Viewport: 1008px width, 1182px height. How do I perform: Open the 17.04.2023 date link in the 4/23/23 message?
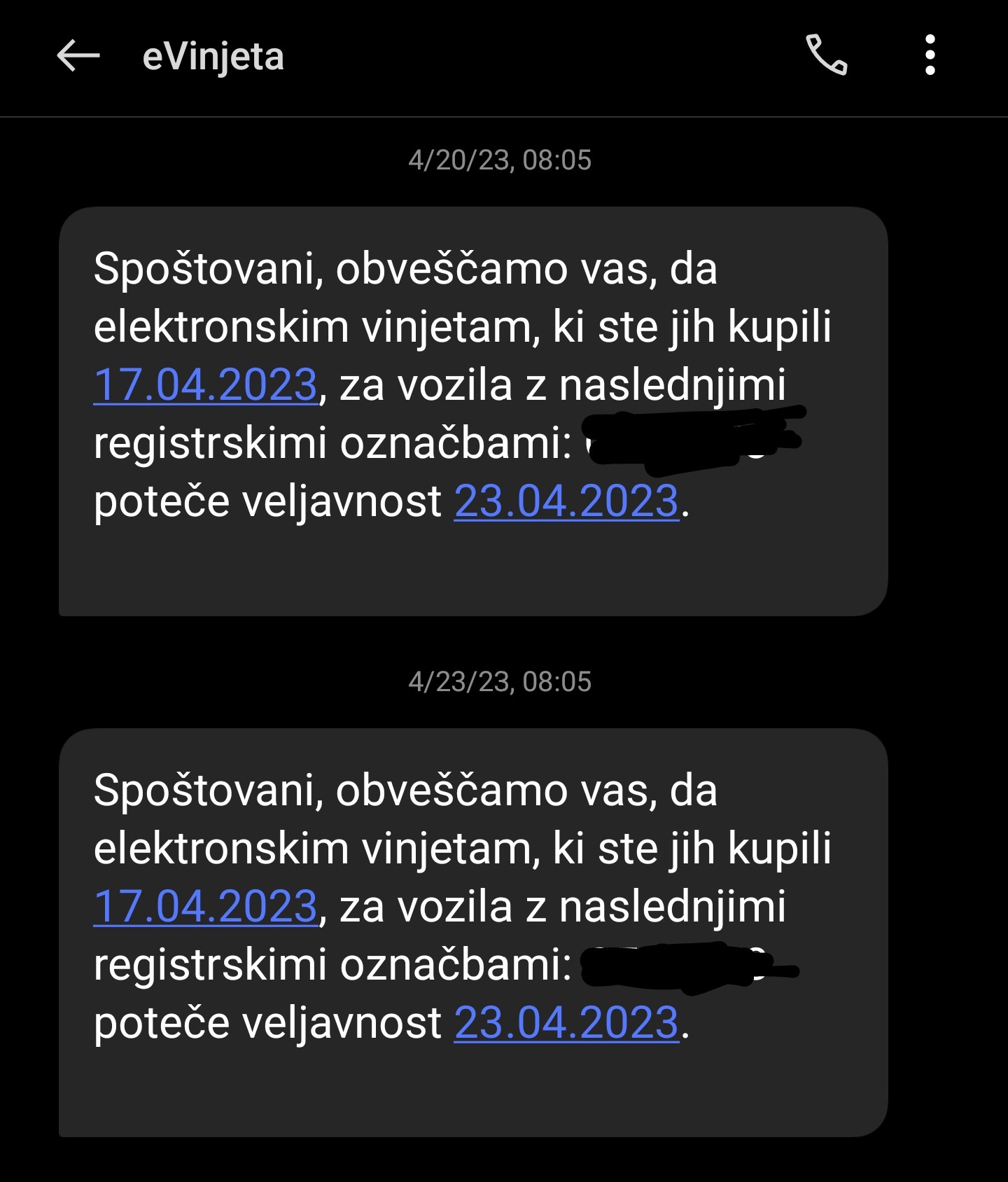click(206, 907)
